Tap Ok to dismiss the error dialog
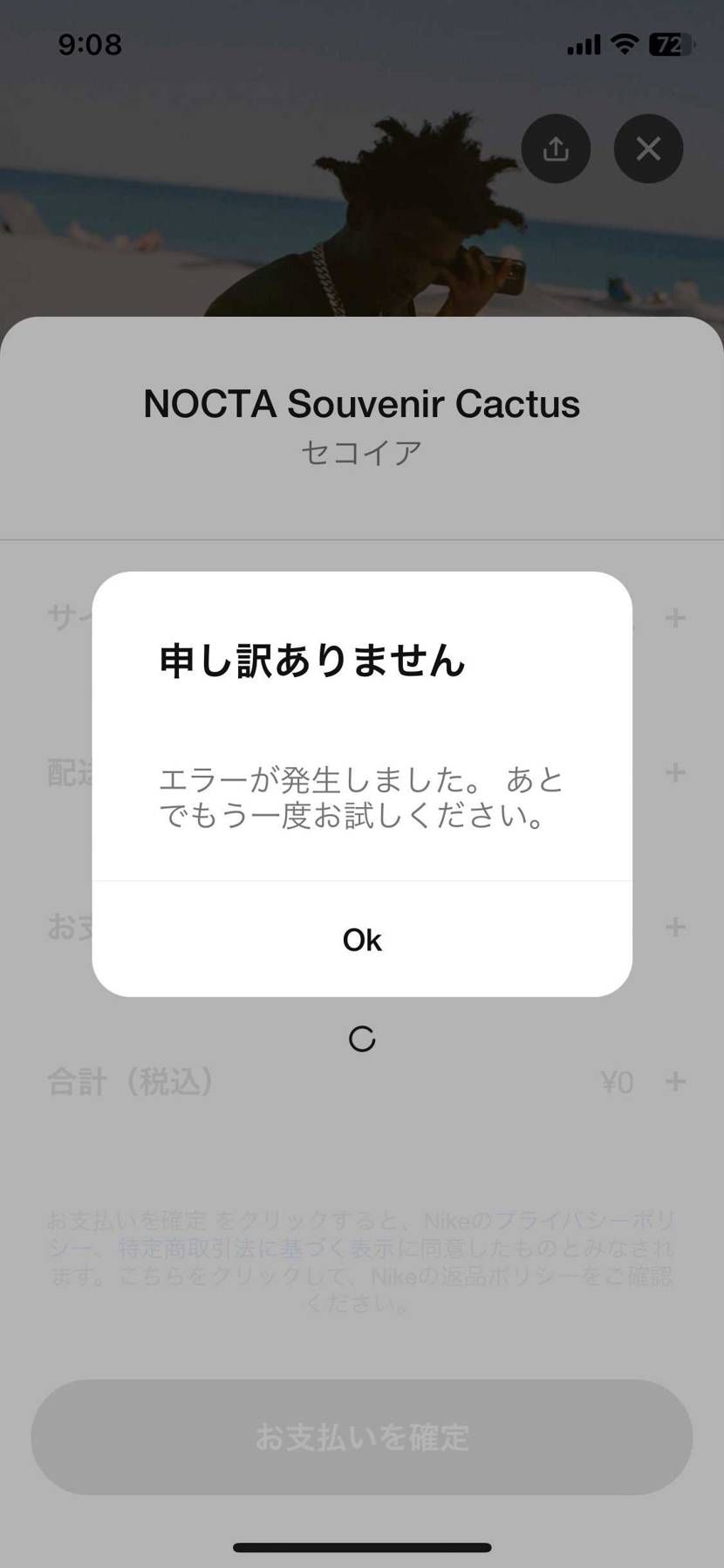The width and height of the screenshot is (724, 1568). (x=361, y=940)
